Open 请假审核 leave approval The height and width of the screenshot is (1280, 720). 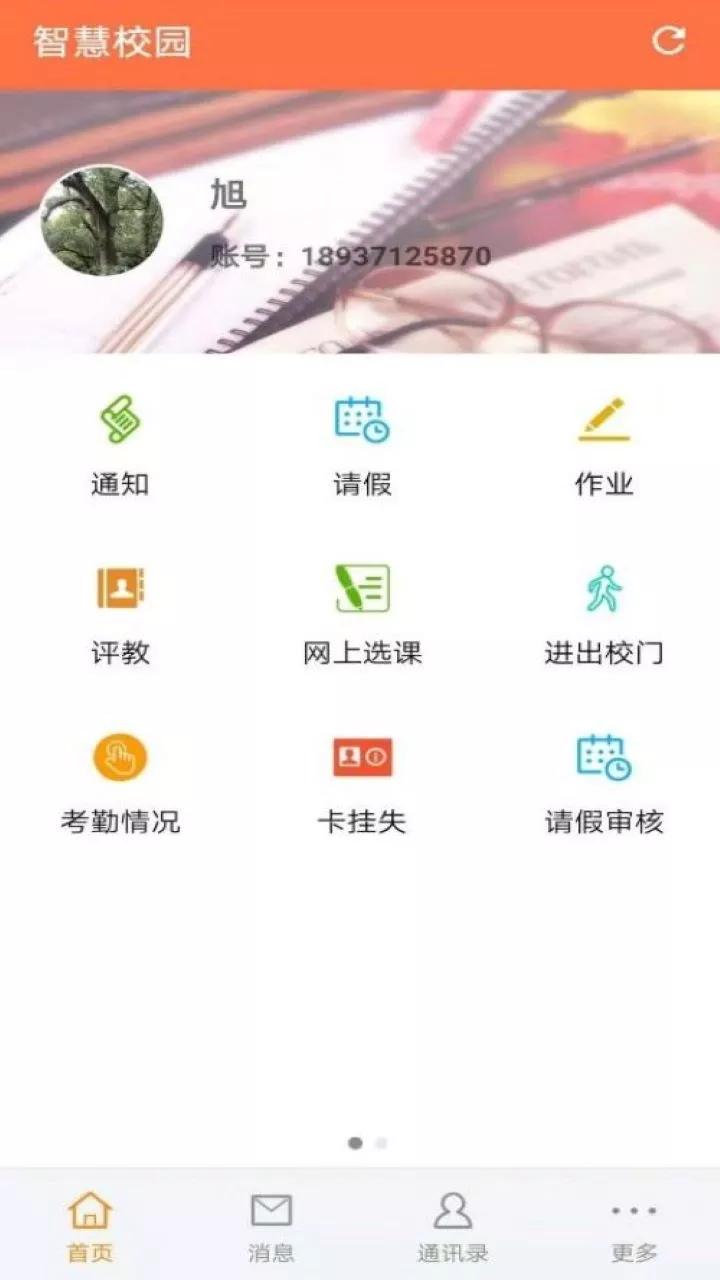[604, 782]
